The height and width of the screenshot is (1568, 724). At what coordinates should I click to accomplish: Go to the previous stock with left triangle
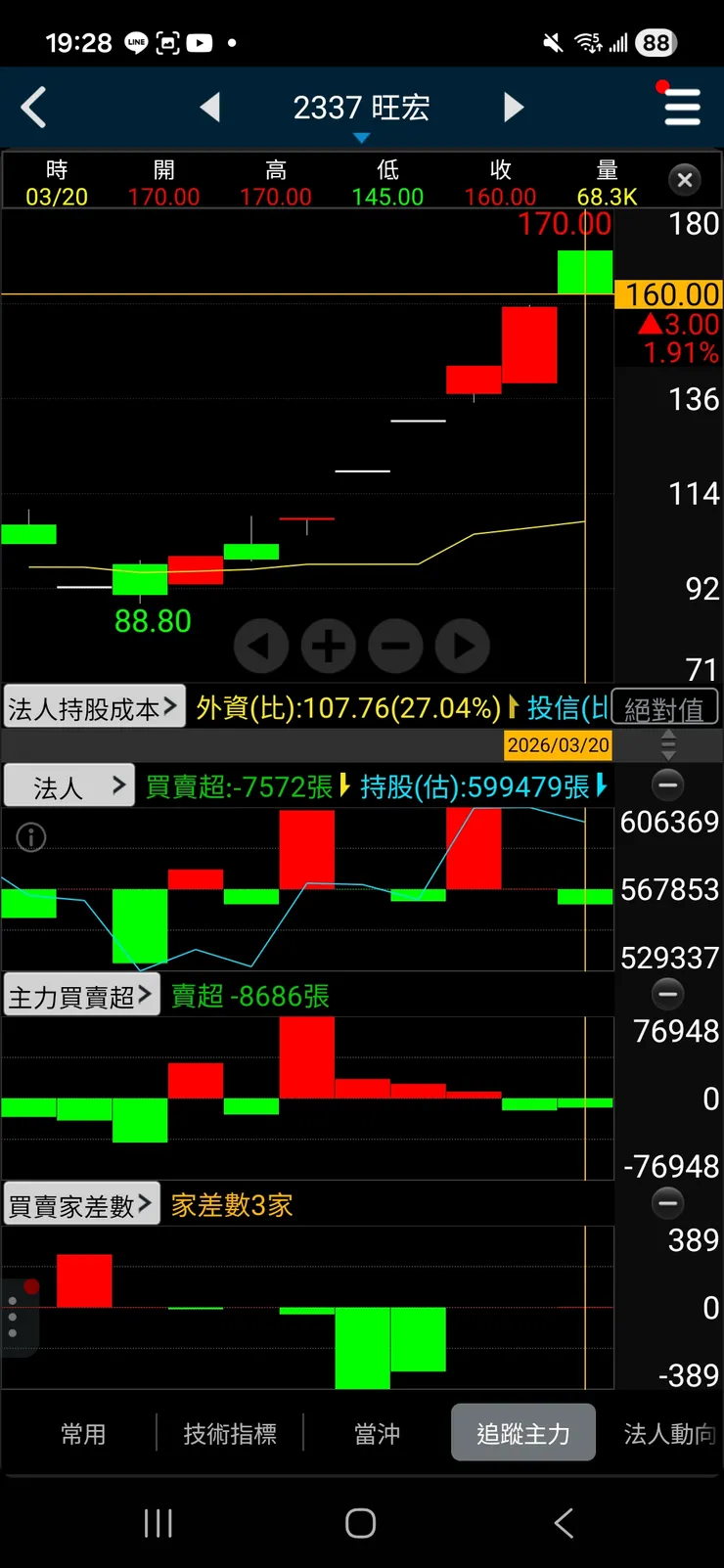(x=210, y=108)
